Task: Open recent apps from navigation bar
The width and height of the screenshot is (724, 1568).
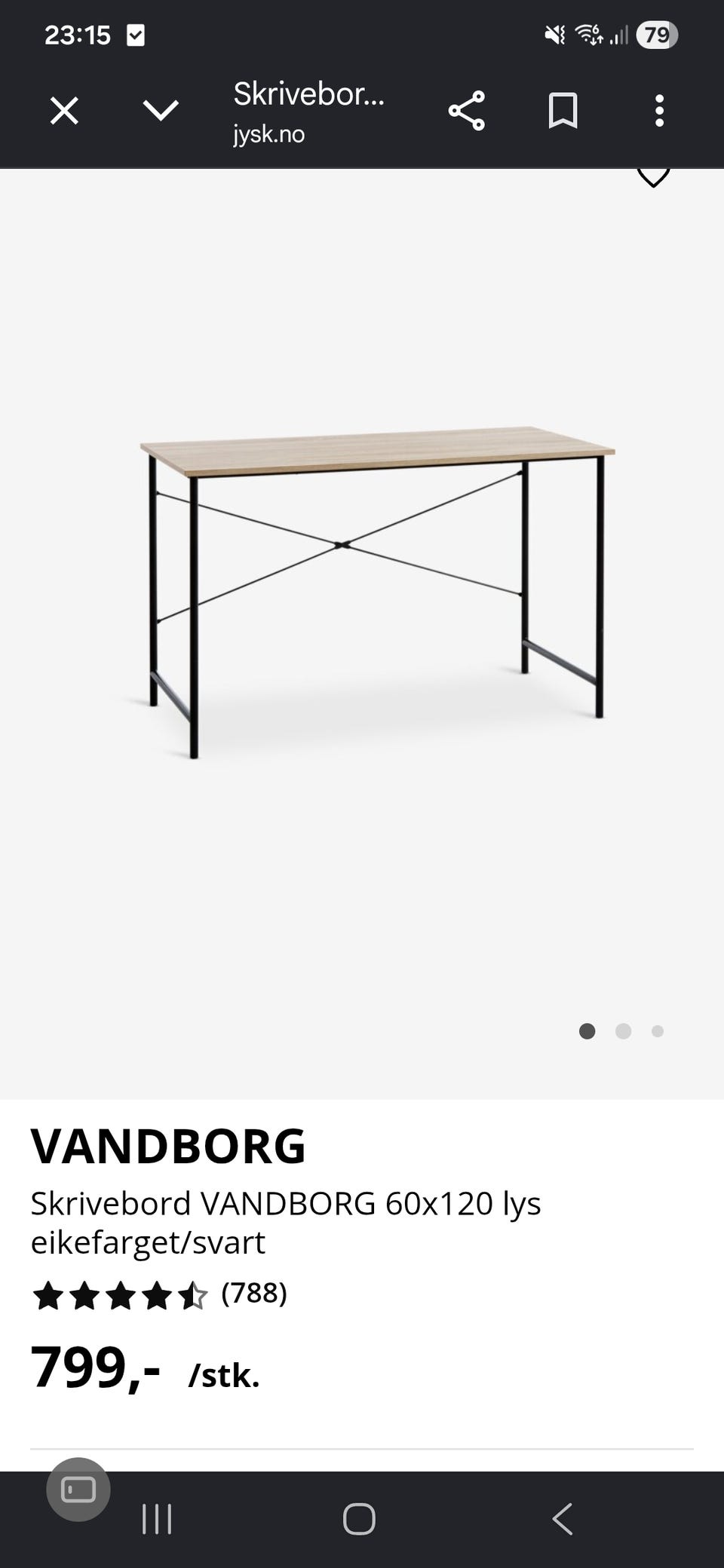Action: (157, 1519)
